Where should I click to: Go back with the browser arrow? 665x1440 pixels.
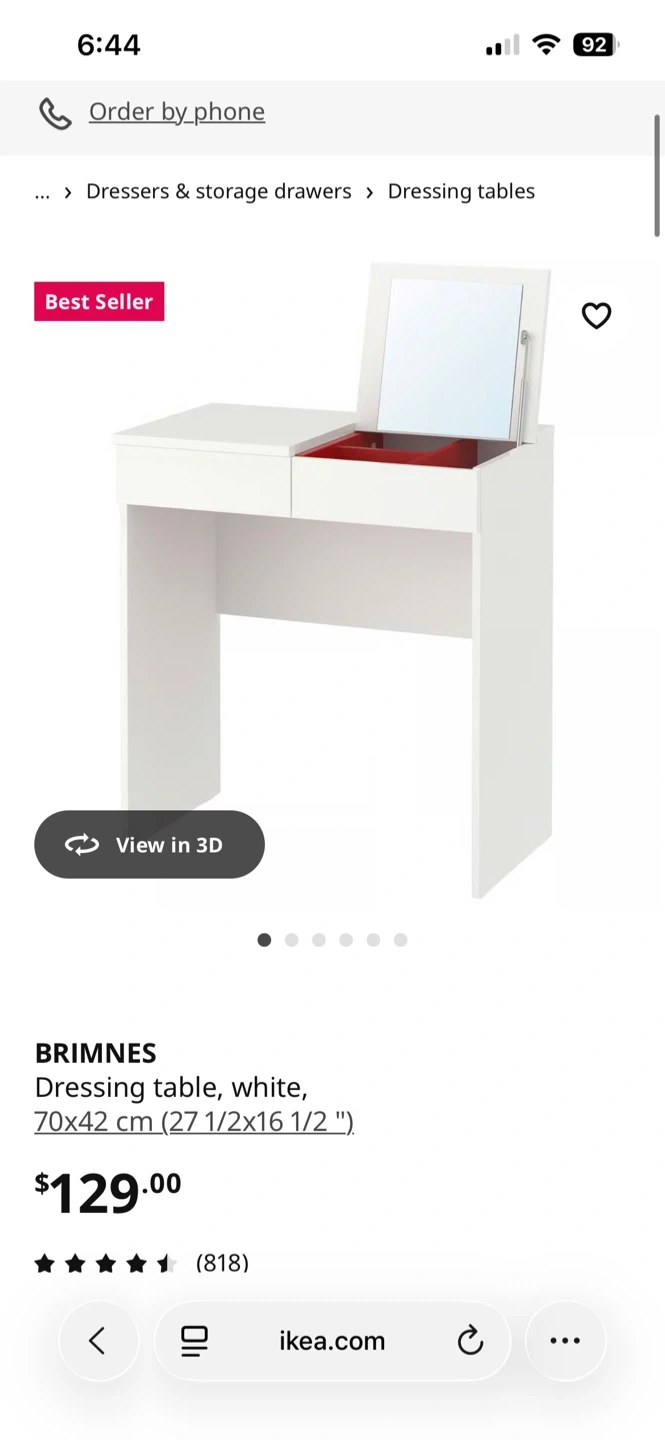[97, 1341]
